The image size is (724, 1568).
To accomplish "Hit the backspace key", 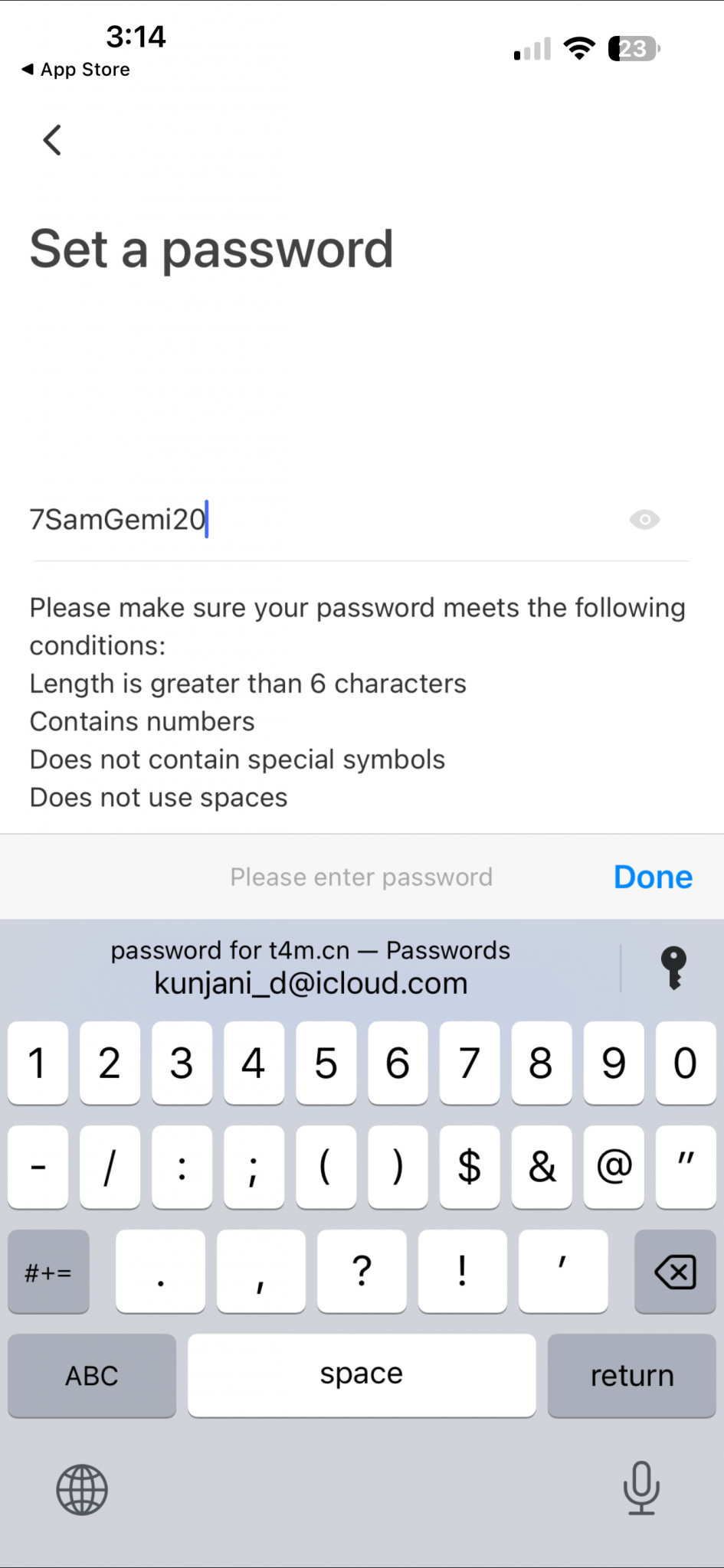I will tap(675, 1272).
